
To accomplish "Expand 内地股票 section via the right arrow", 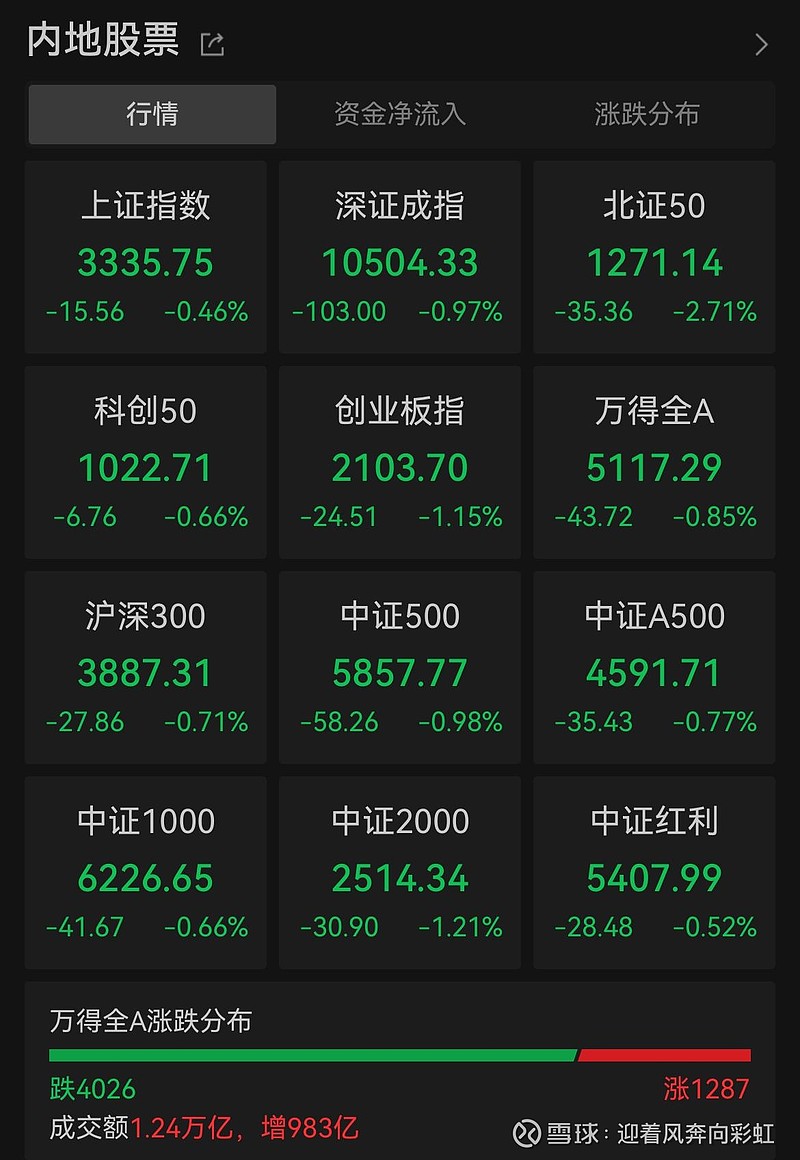I will point(763,46).
